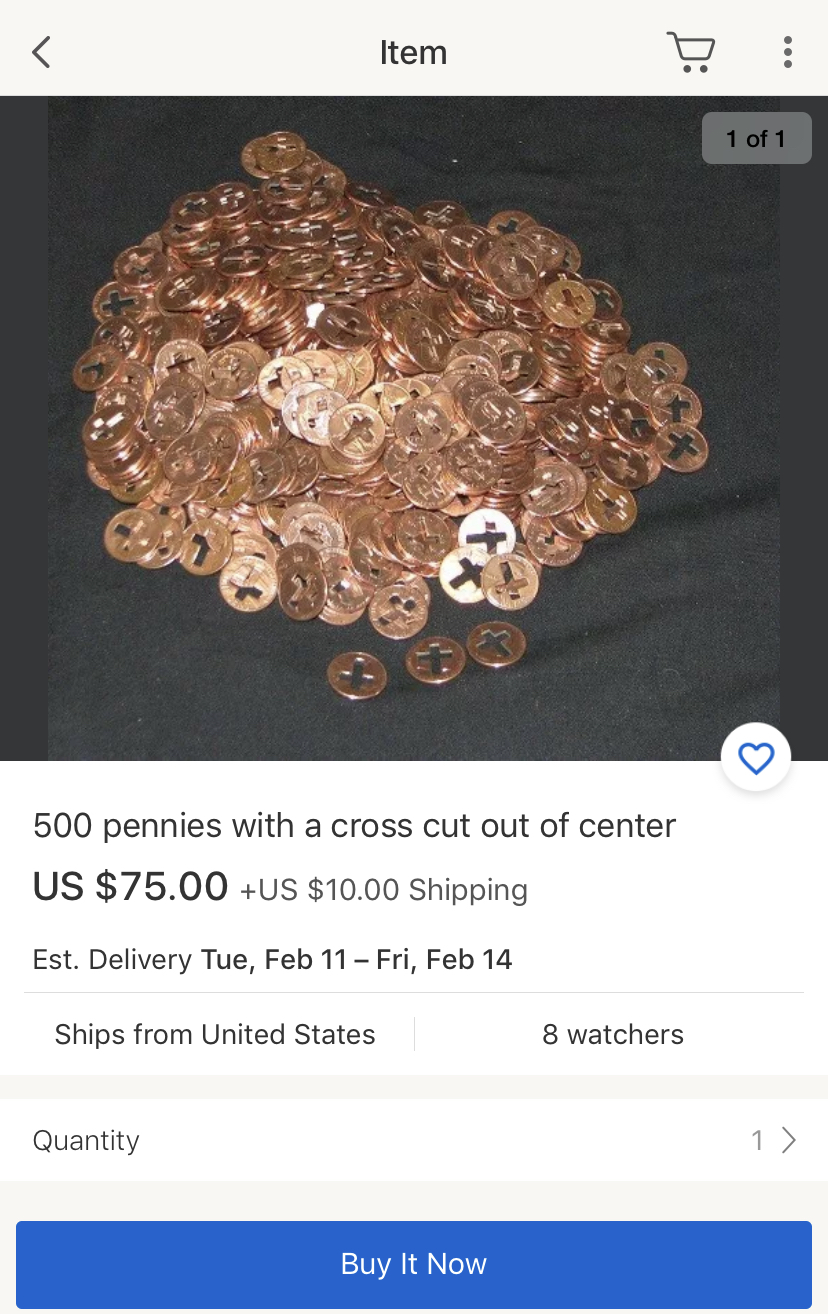Change the Quantity selection
The height and width of the screenshot is (1314, 828).
(413, 1140)
